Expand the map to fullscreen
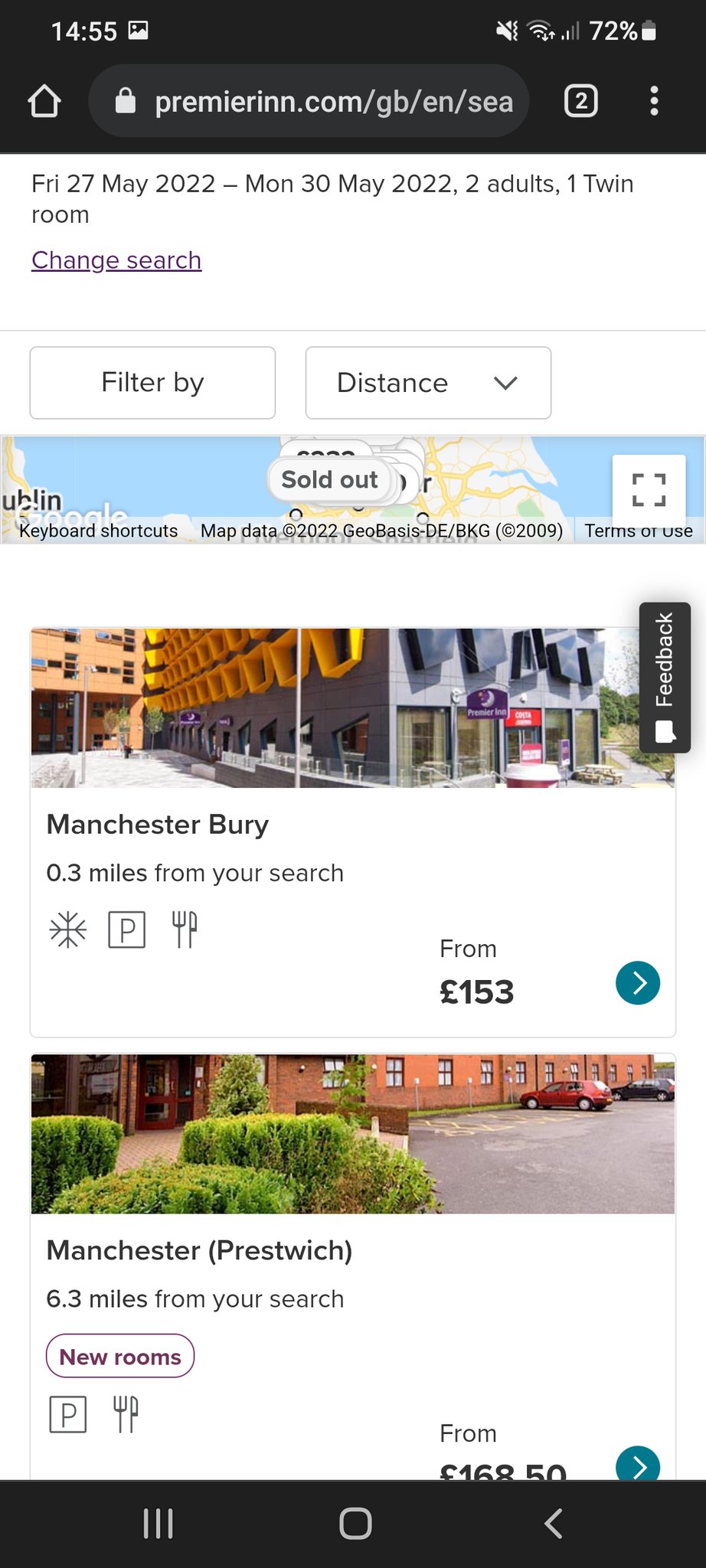706x1568 pixels. 649,490
